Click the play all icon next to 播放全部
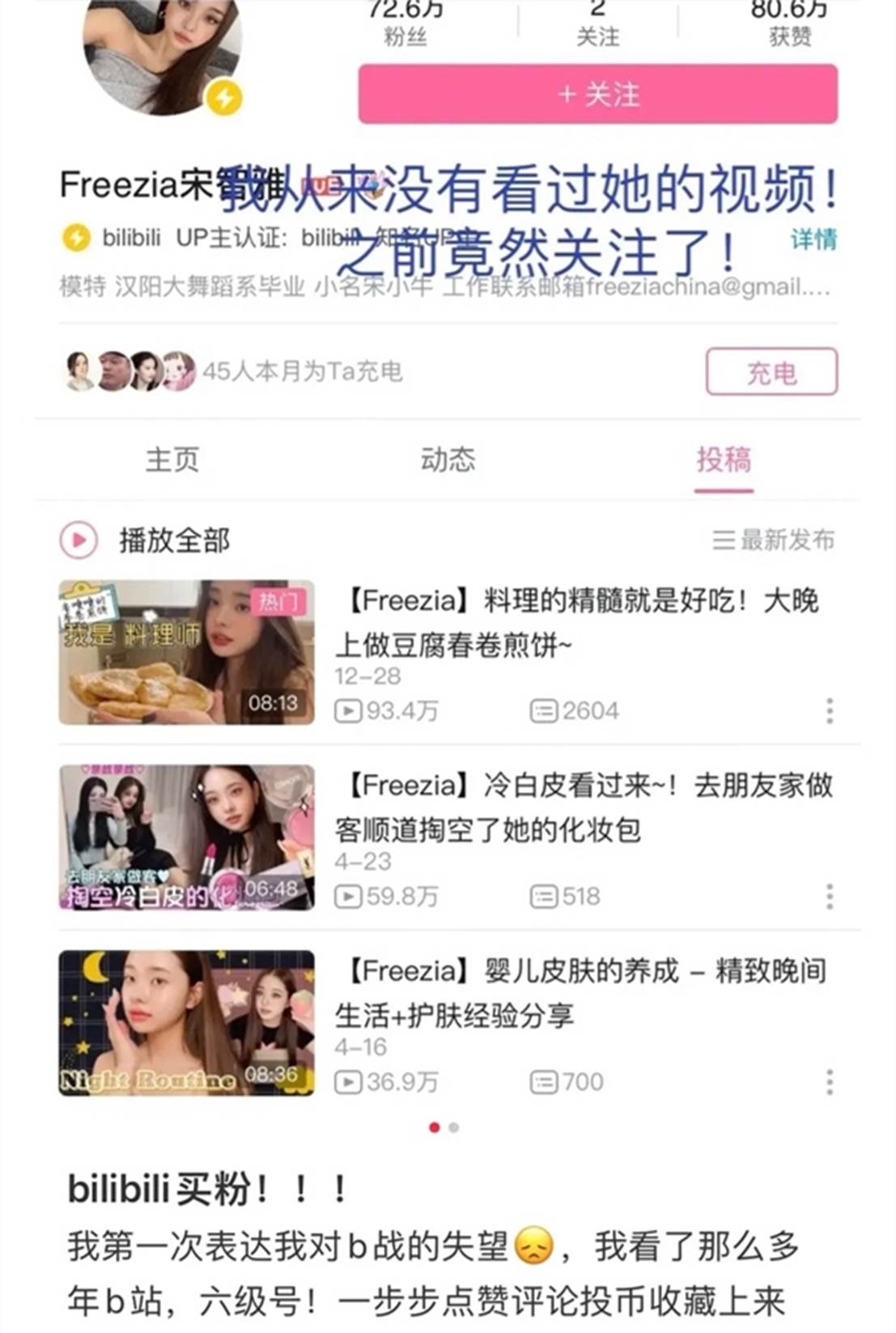This screenshot has width=896, height=1333. click(x=78, y=539)
